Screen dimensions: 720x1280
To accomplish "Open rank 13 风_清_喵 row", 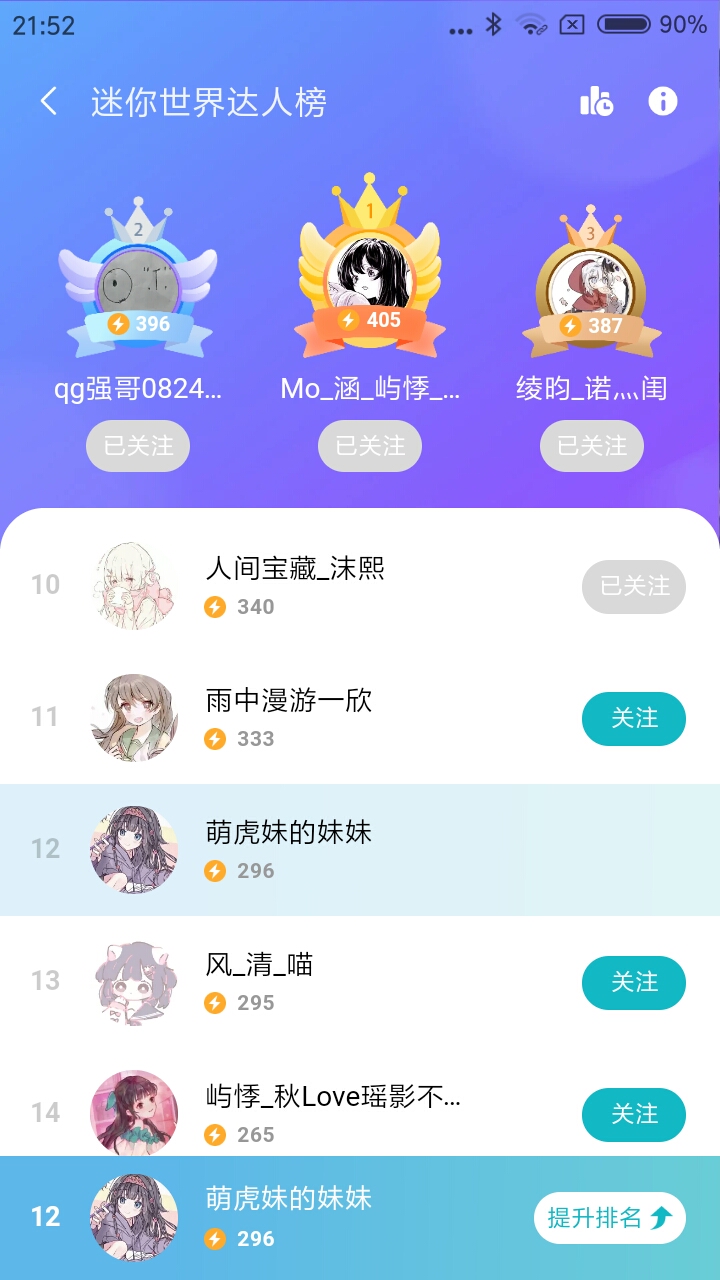I will click(x=360, y=982).
